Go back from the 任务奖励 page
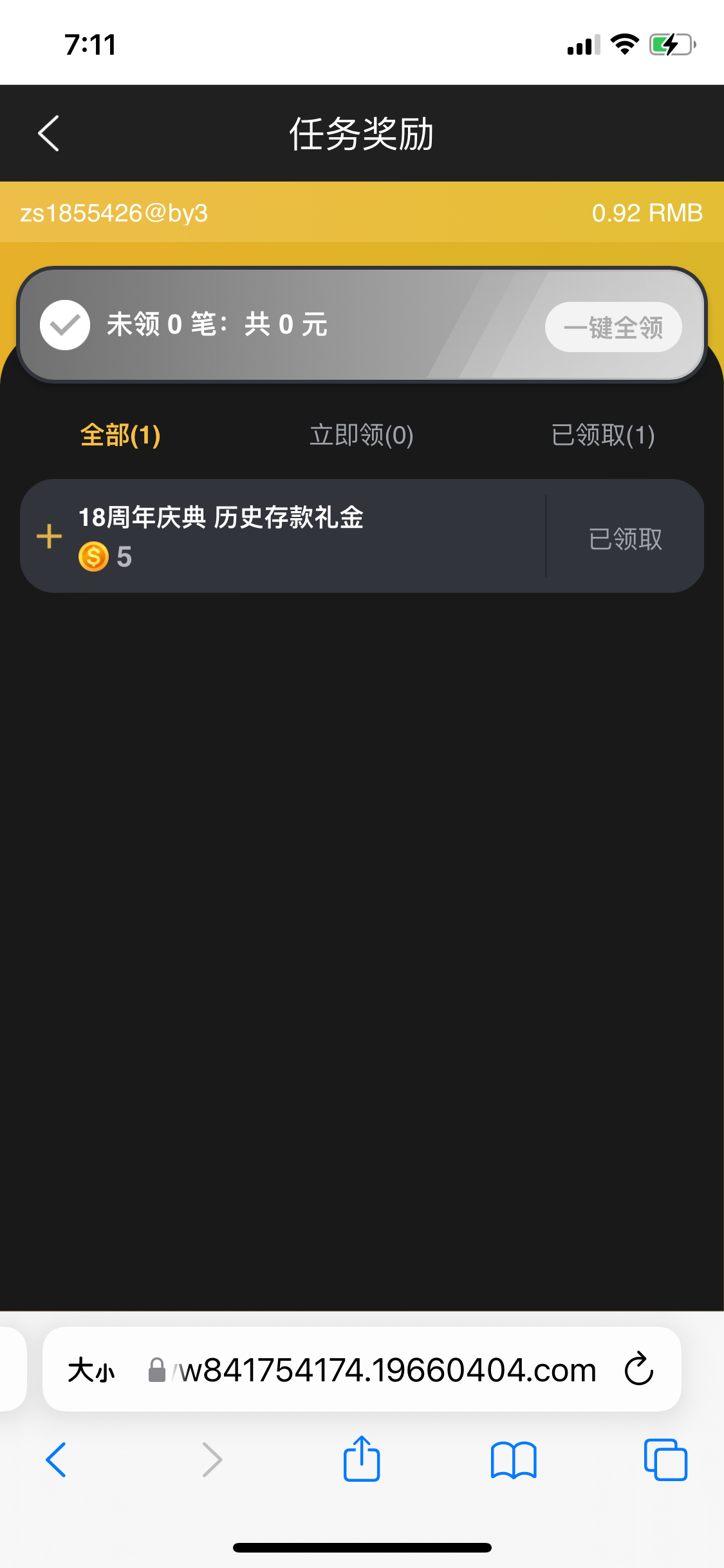 click(49, 133)
